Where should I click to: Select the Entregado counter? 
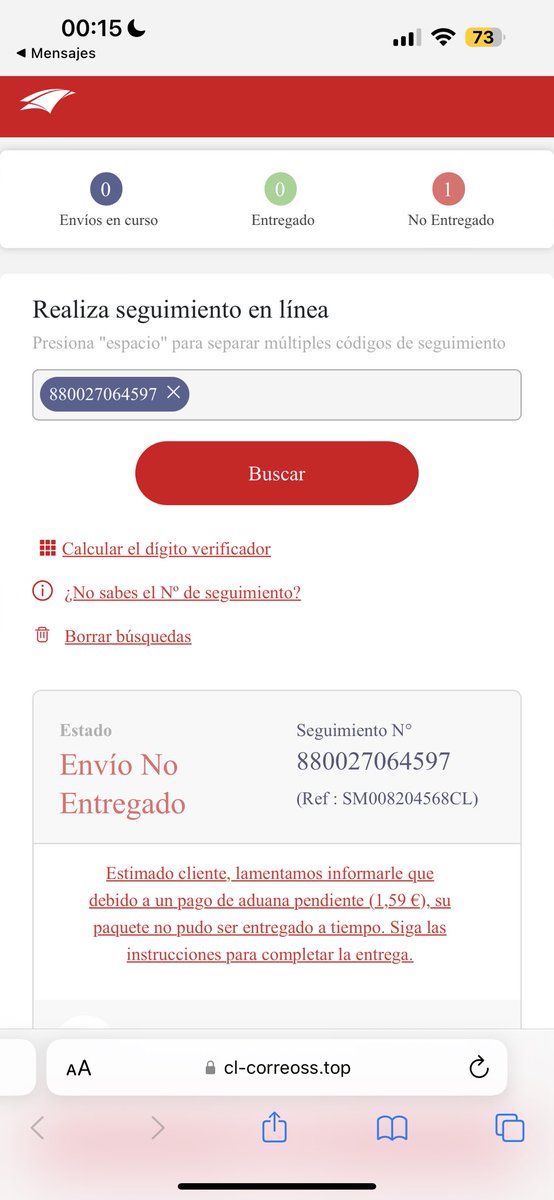point(282,200)
